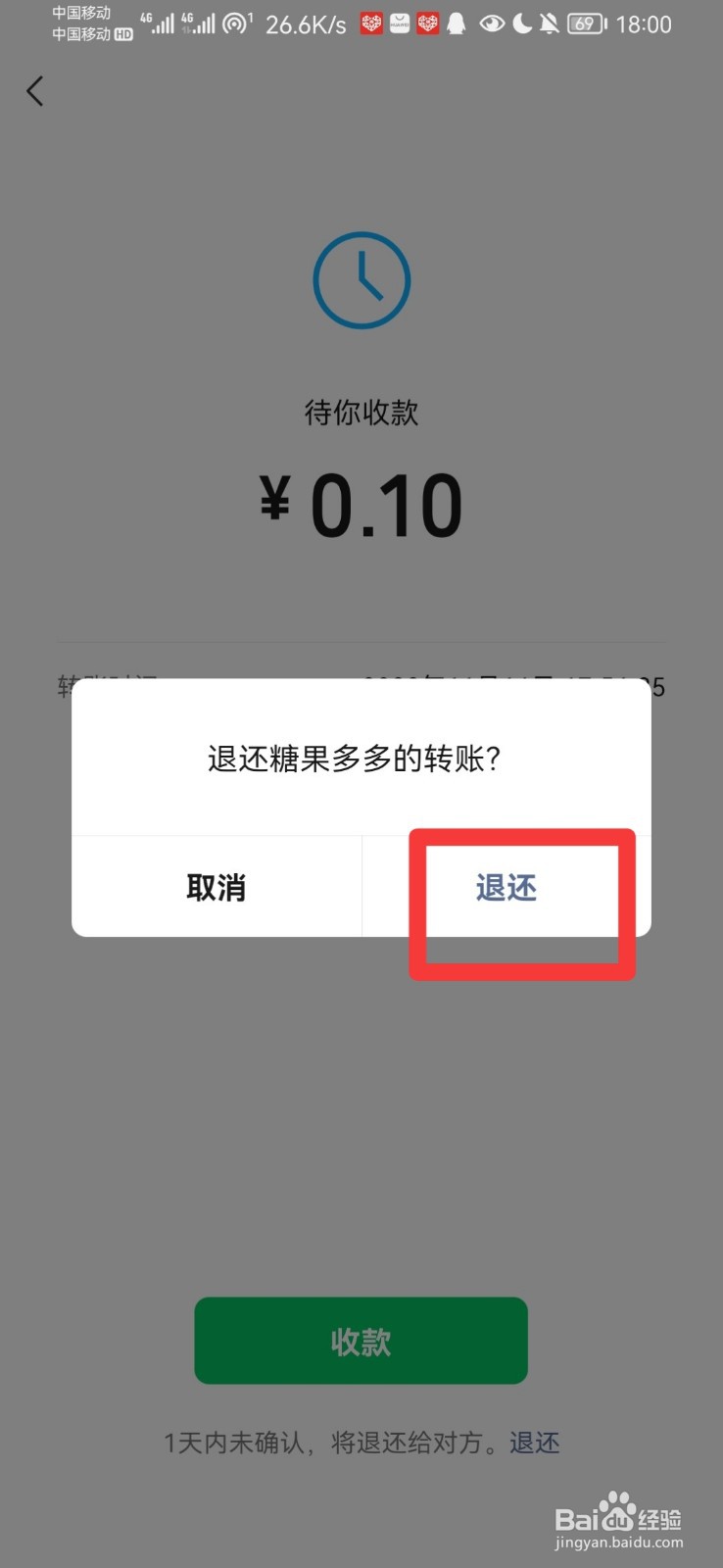Tap the alarm bell icon in status bar
This screenshot has height=1568, width=723.
click(457, 24)
